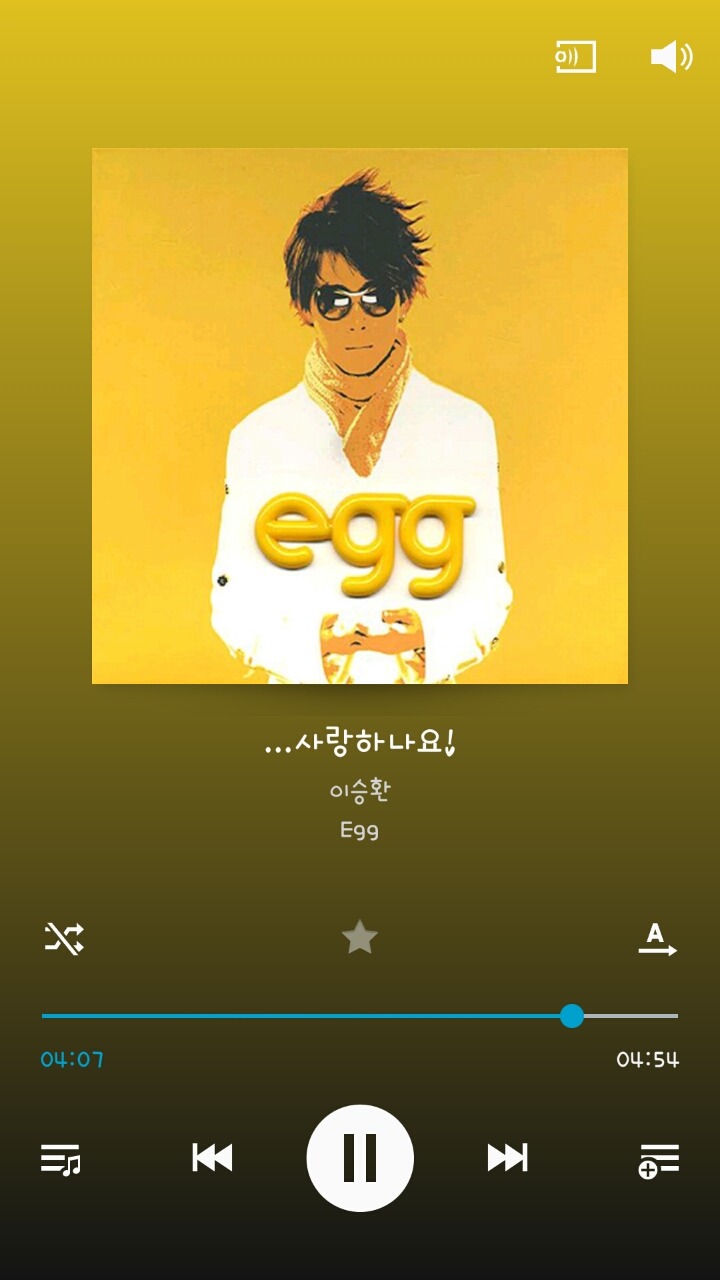Open the volume control

click(x=671, y=57)
